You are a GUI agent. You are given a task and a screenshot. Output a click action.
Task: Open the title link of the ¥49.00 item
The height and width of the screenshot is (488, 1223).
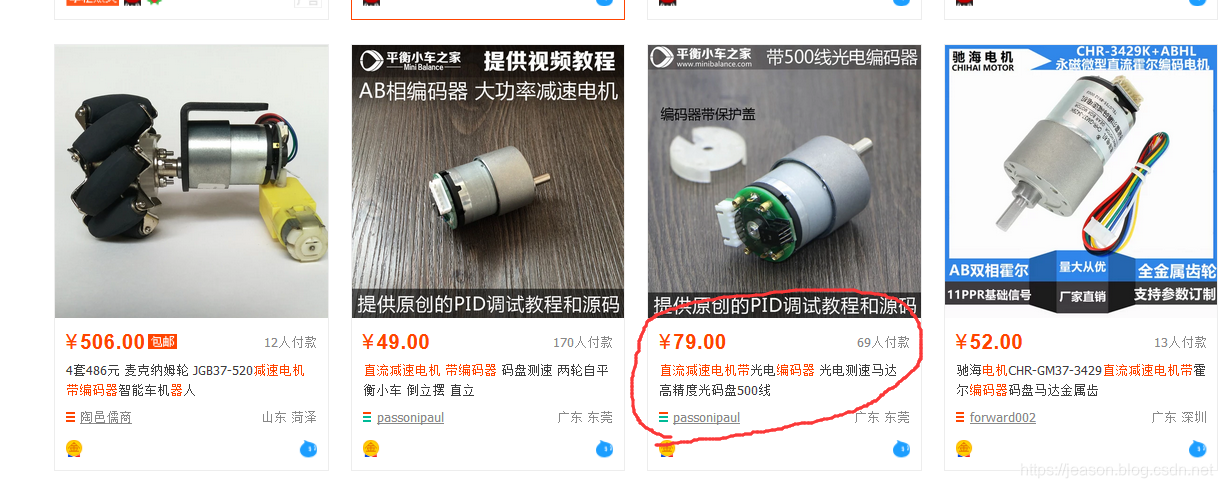(486, 380)
